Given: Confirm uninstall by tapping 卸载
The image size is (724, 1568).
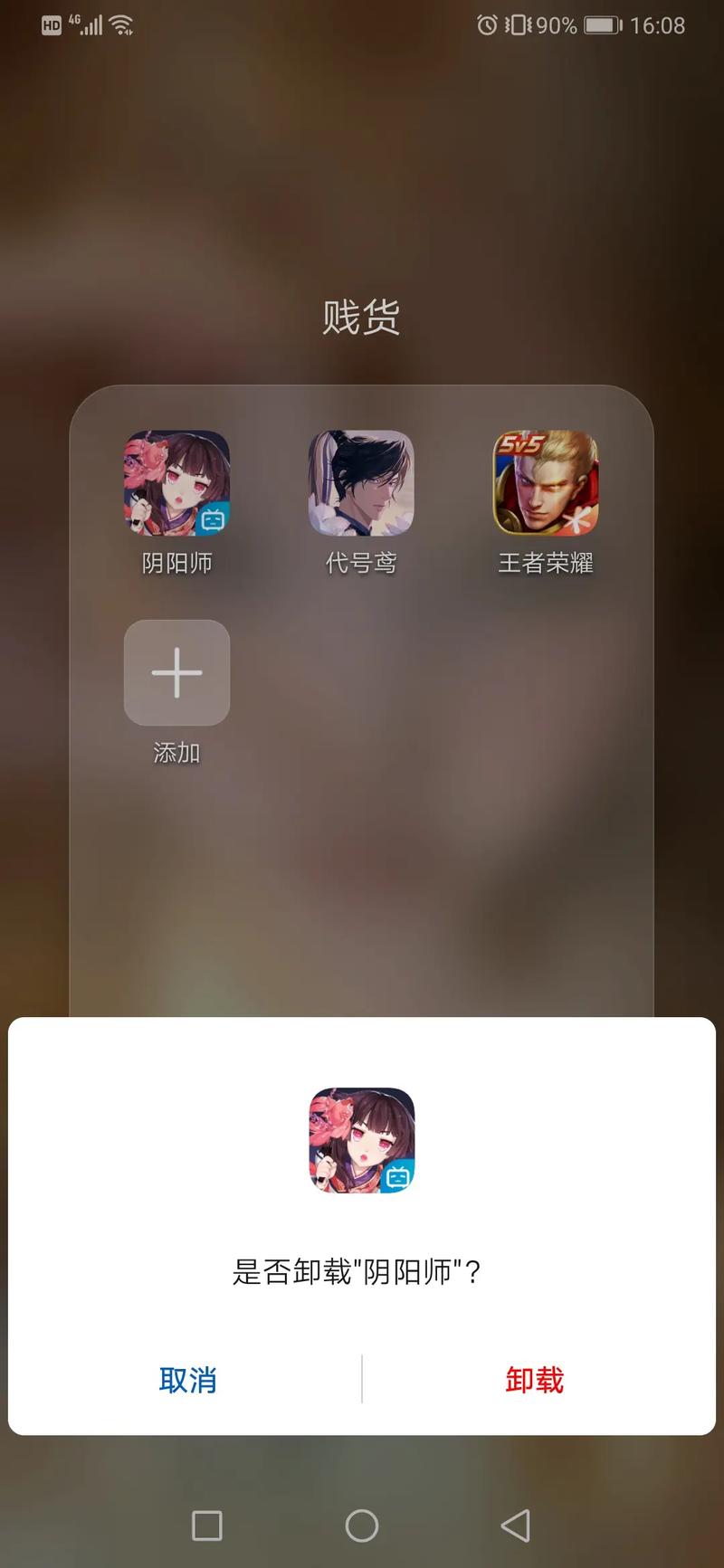Looking at the screenshot, I should point(534,1380).
